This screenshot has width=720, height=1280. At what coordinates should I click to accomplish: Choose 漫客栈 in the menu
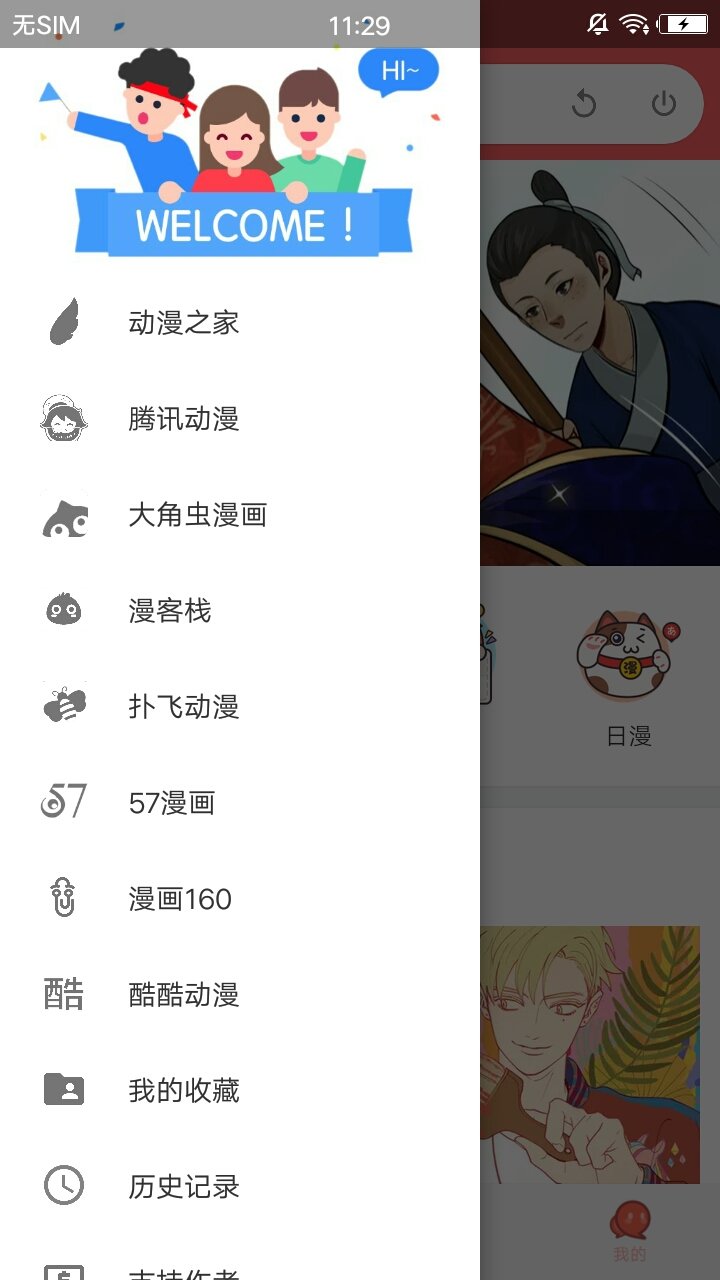tap(170, 611)
